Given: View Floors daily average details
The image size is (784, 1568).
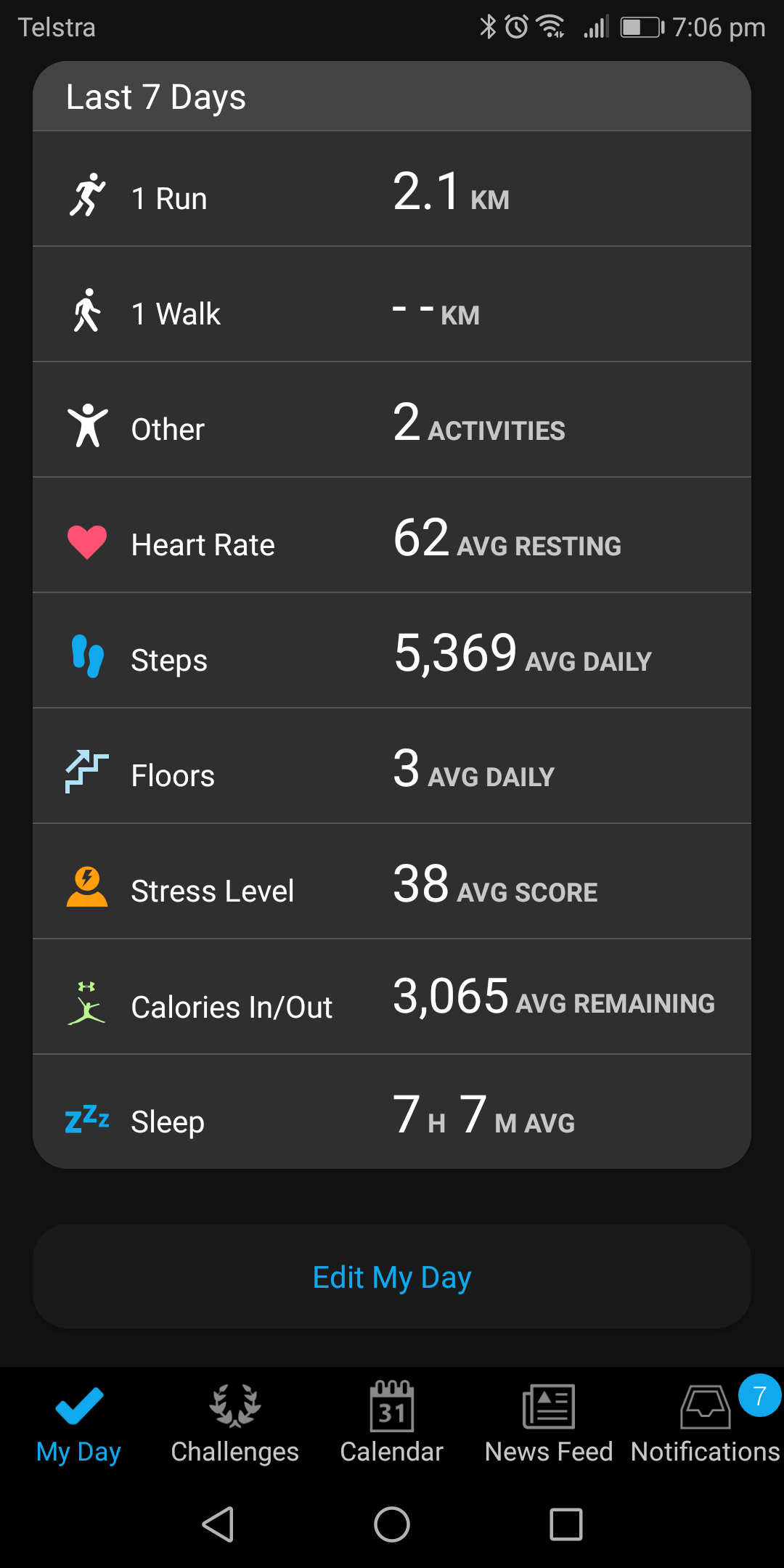Looking at the screenshot, I should point(392,766).
